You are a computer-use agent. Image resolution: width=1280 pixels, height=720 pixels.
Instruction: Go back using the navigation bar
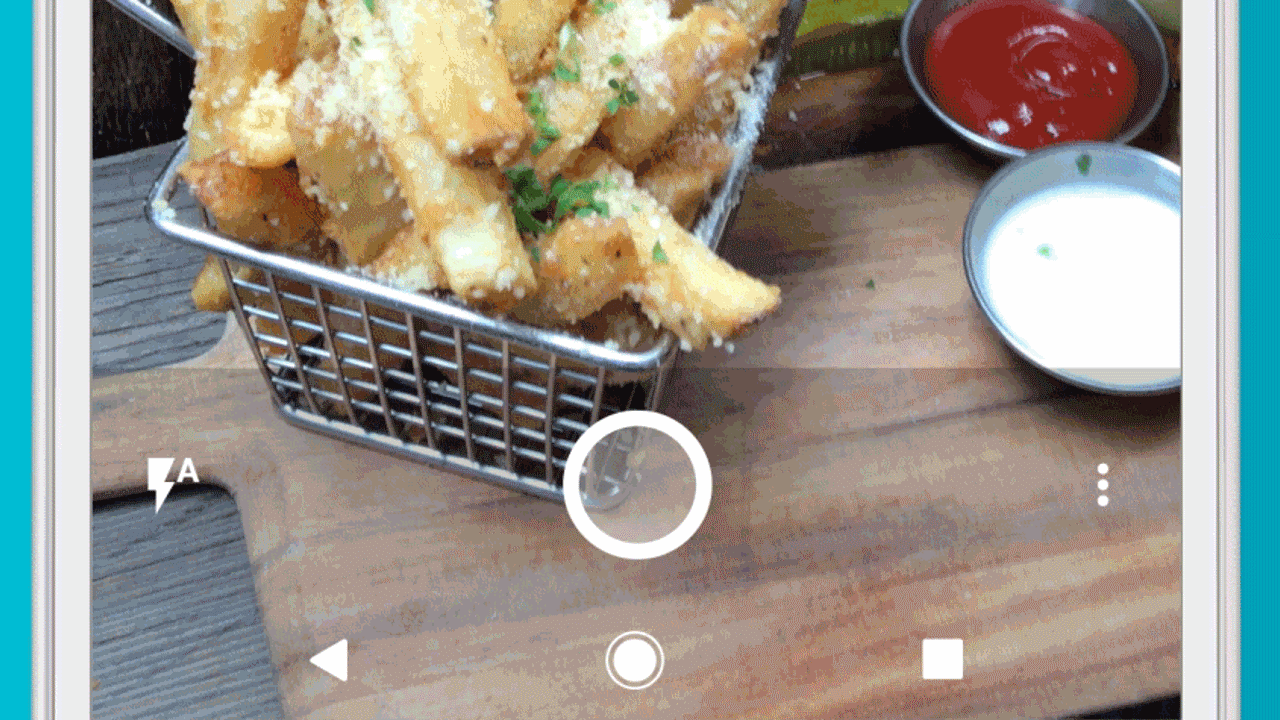pos(329,660)
